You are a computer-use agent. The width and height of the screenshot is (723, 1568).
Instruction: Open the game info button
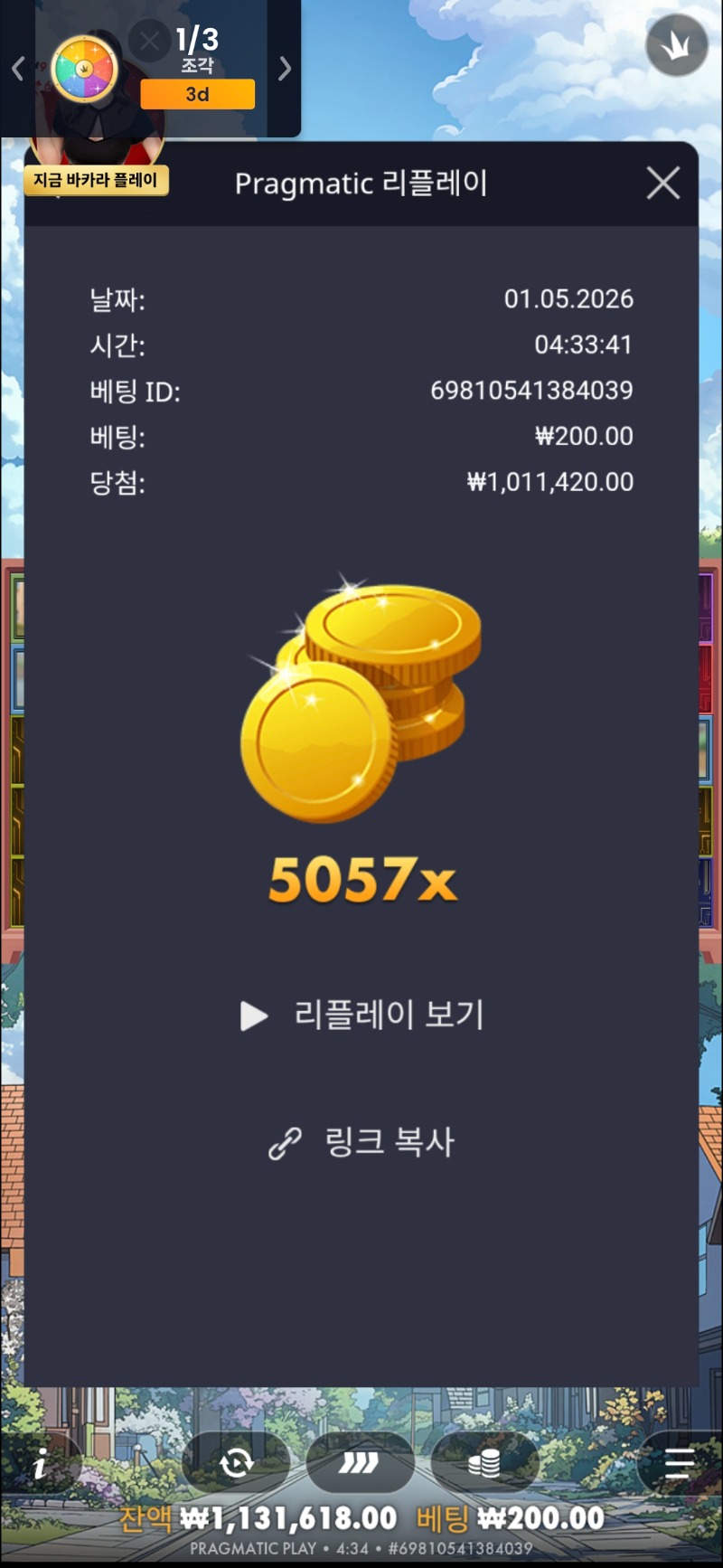click(41, 1462)
